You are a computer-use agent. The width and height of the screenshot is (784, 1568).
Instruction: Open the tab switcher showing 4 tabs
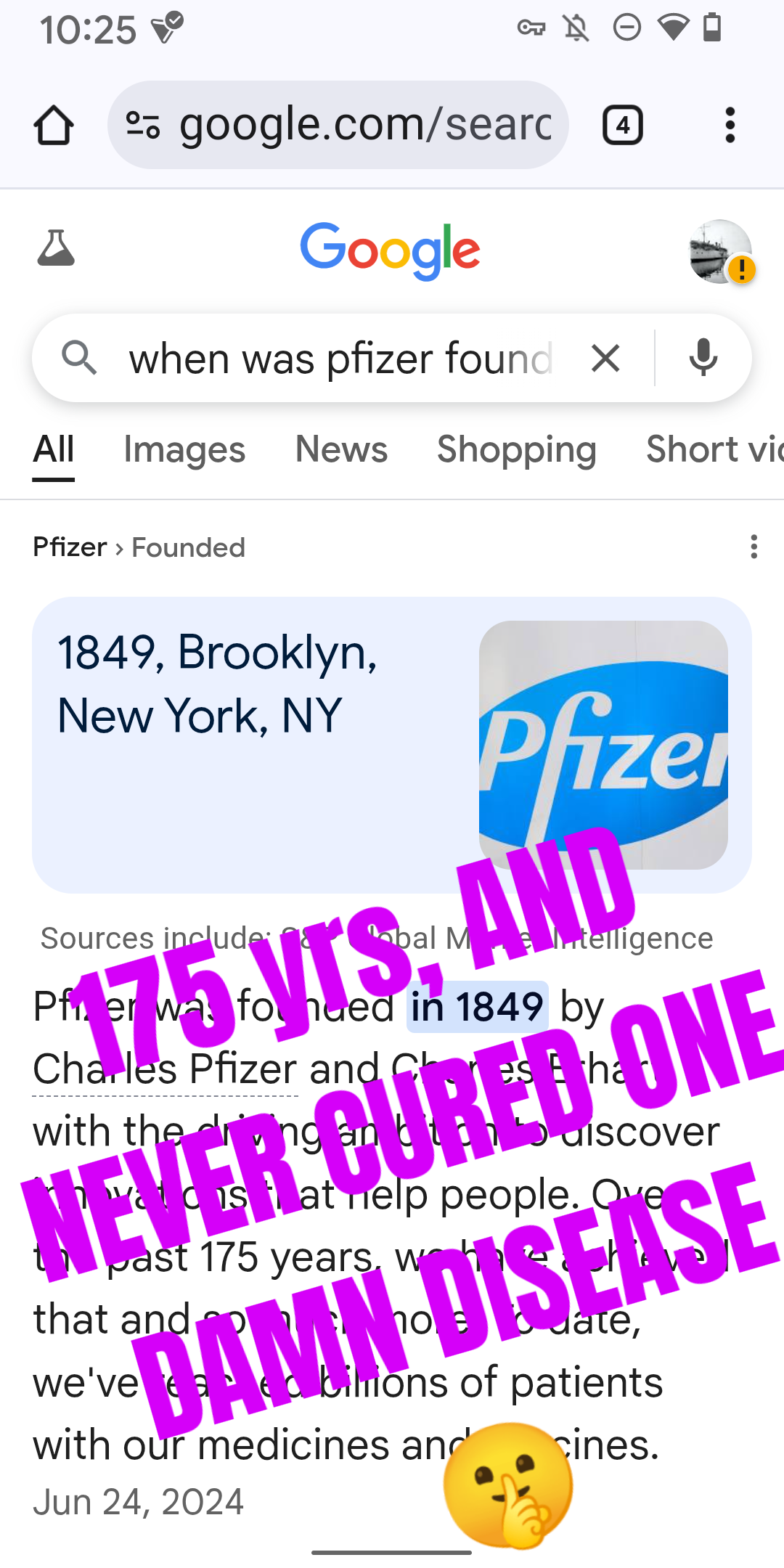pyautogui.click(x=622, y=126)
